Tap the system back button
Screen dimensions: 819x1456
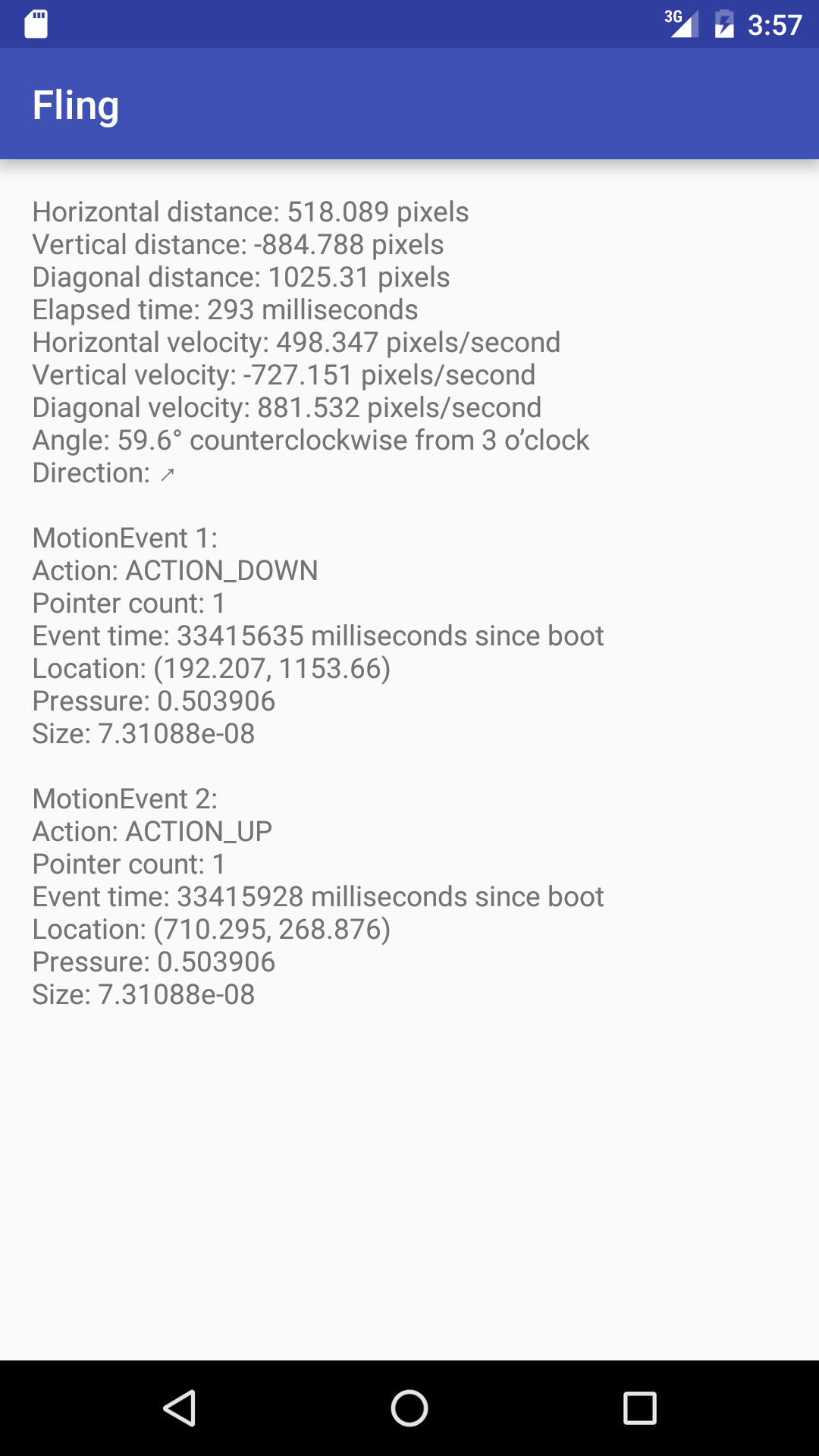tap(180, 1408)
